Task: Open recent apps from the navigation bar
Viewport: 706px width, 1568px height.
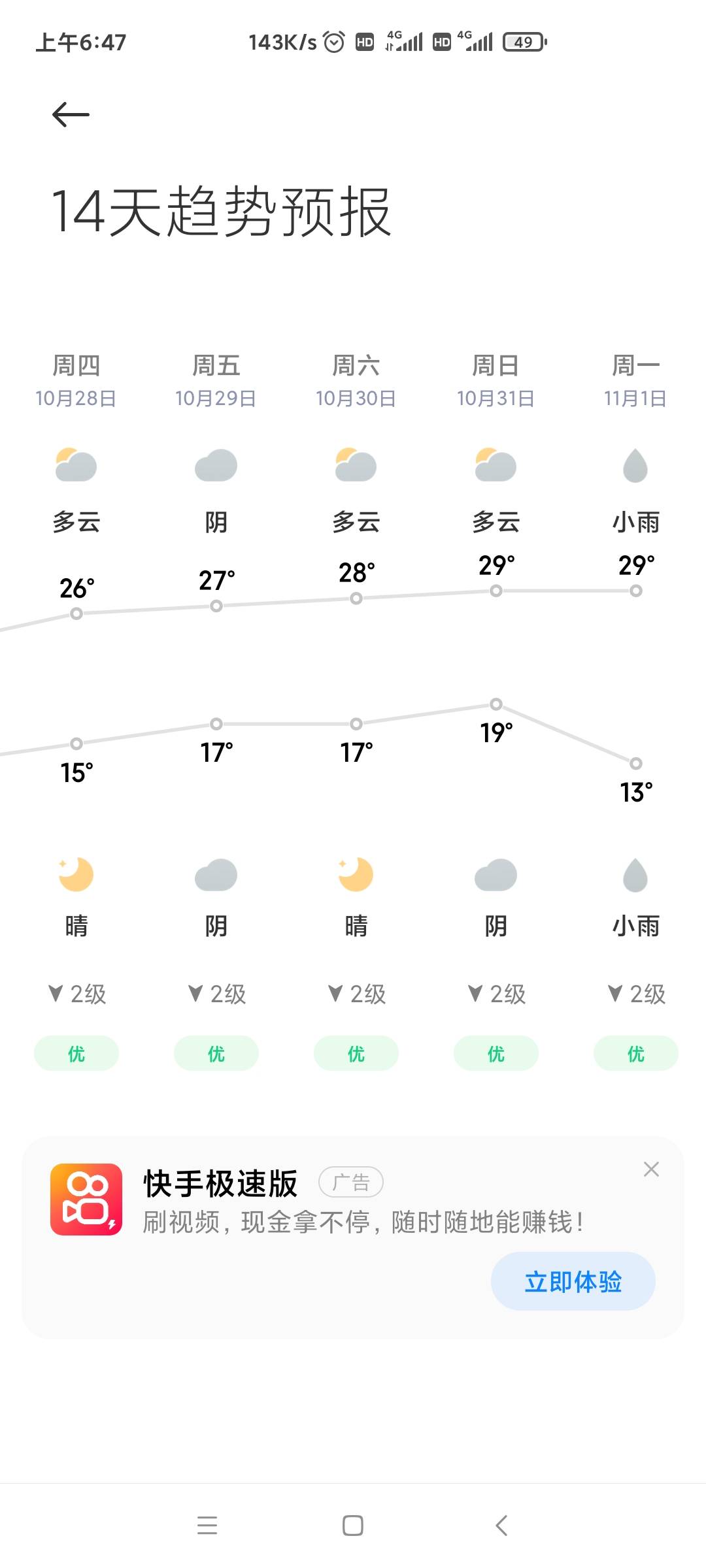Action: [x=207, y=1526]
